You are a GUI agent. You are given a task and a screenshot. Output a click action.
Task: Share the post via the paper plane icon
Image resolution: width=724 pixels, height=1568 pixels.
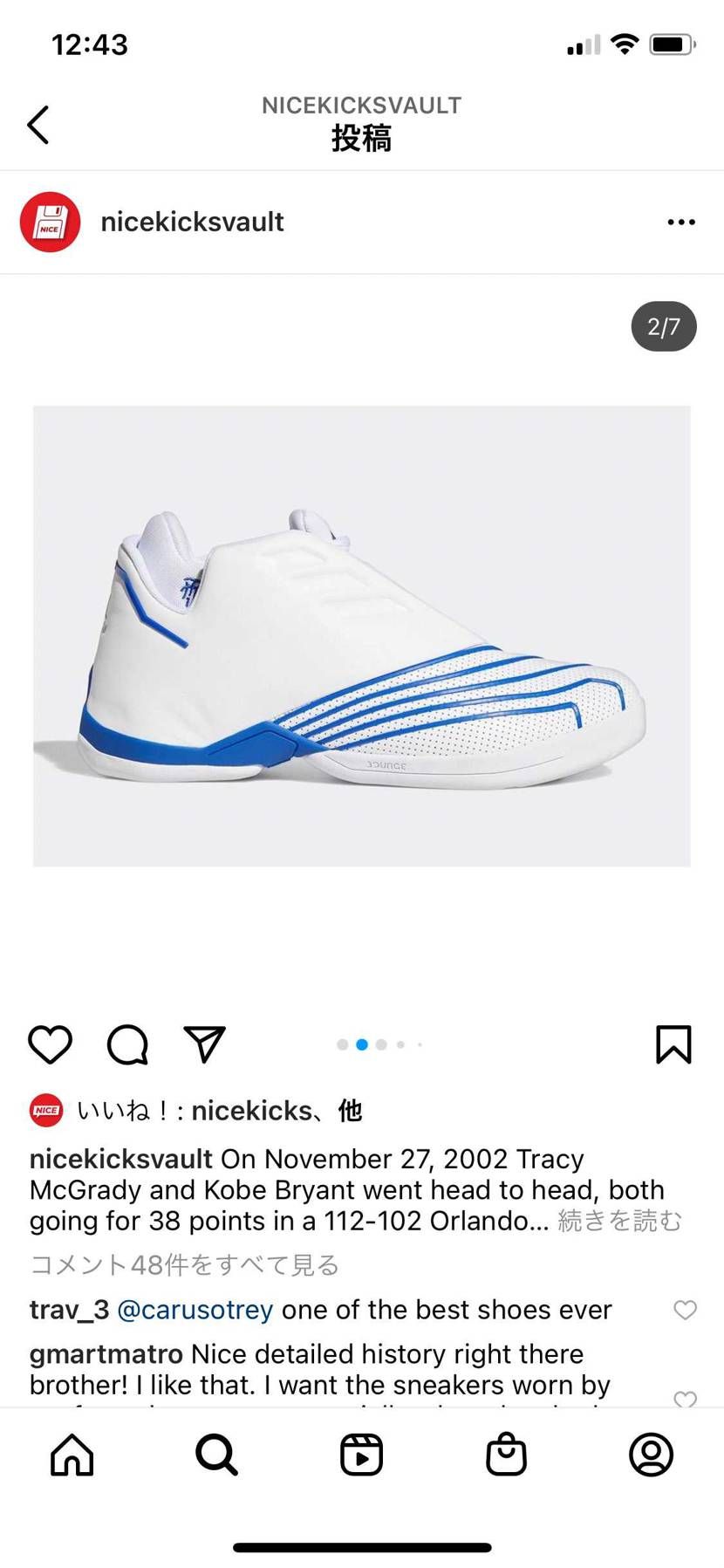pyautogui.click(x=205, y=1044)
